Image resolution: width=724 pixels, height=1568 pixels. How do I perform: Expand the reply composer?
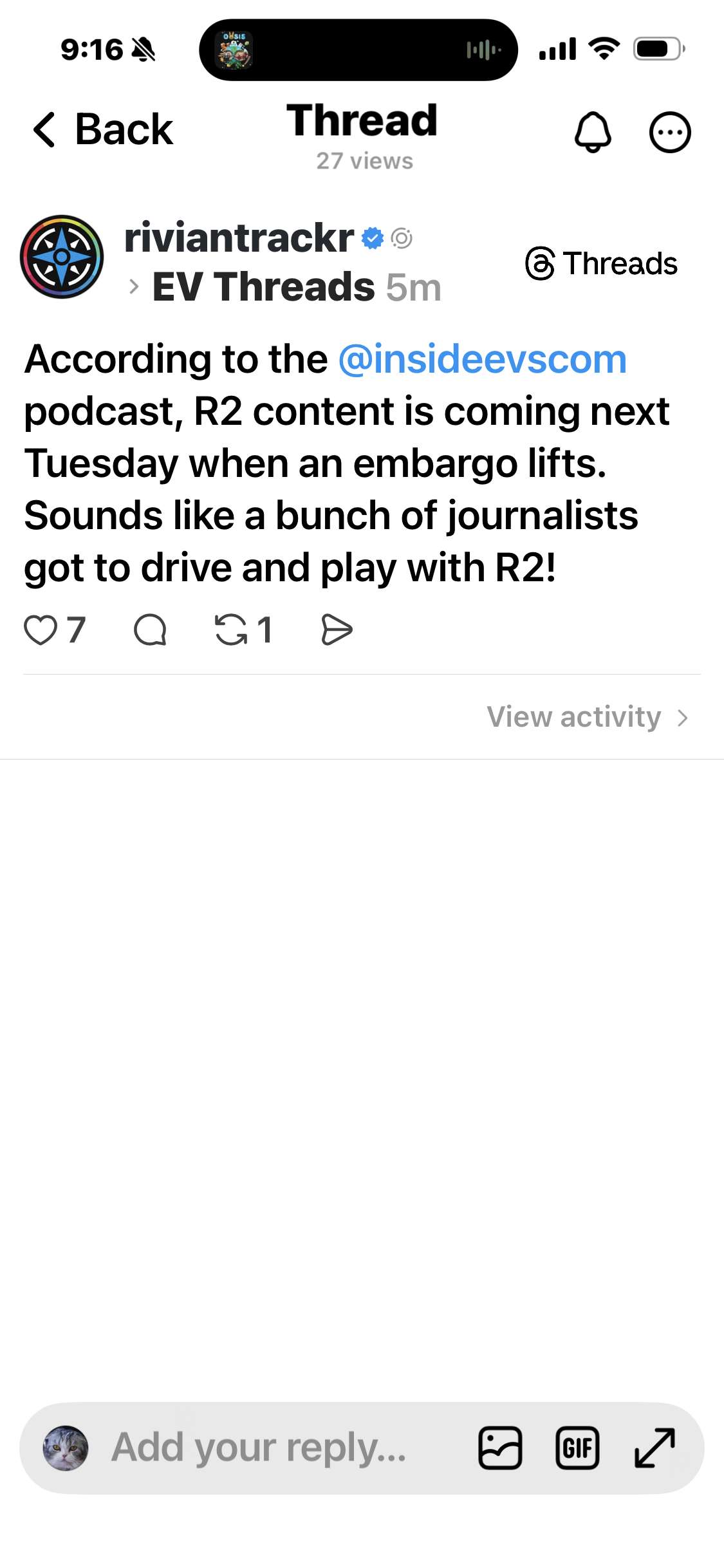pyautogui.click(x=654, y=1448)
